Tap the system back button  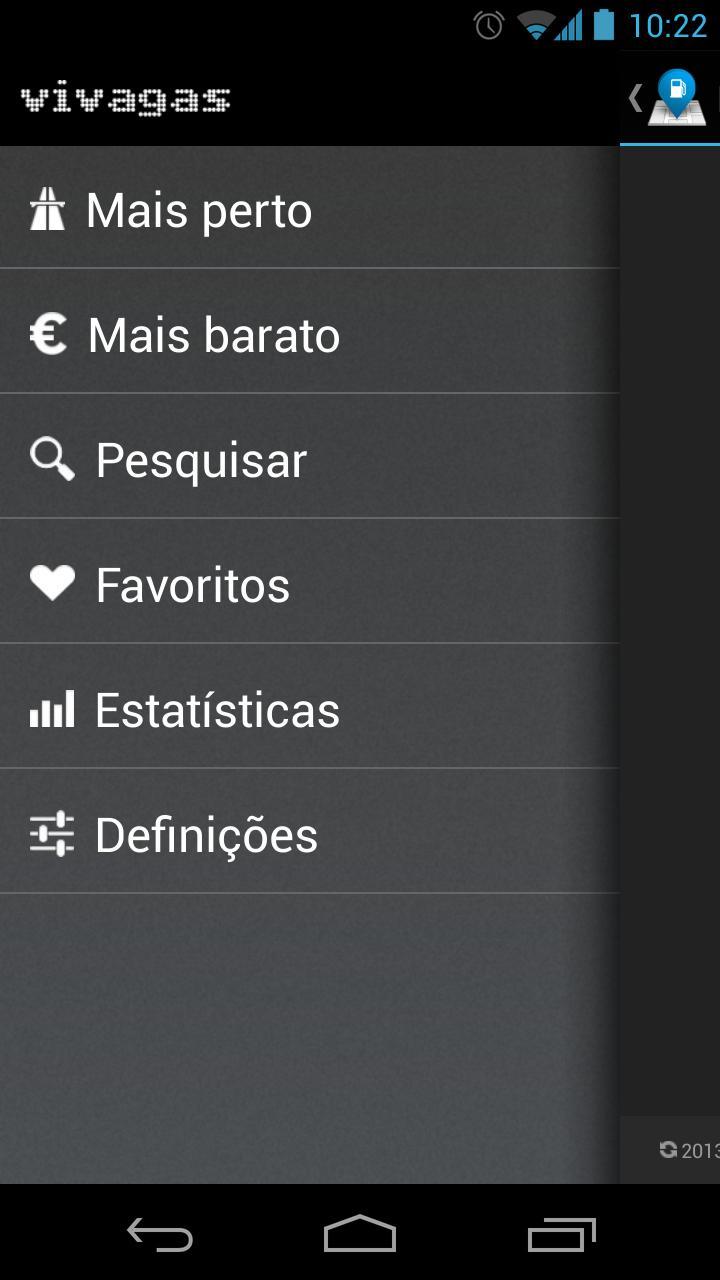(160, 1235)
